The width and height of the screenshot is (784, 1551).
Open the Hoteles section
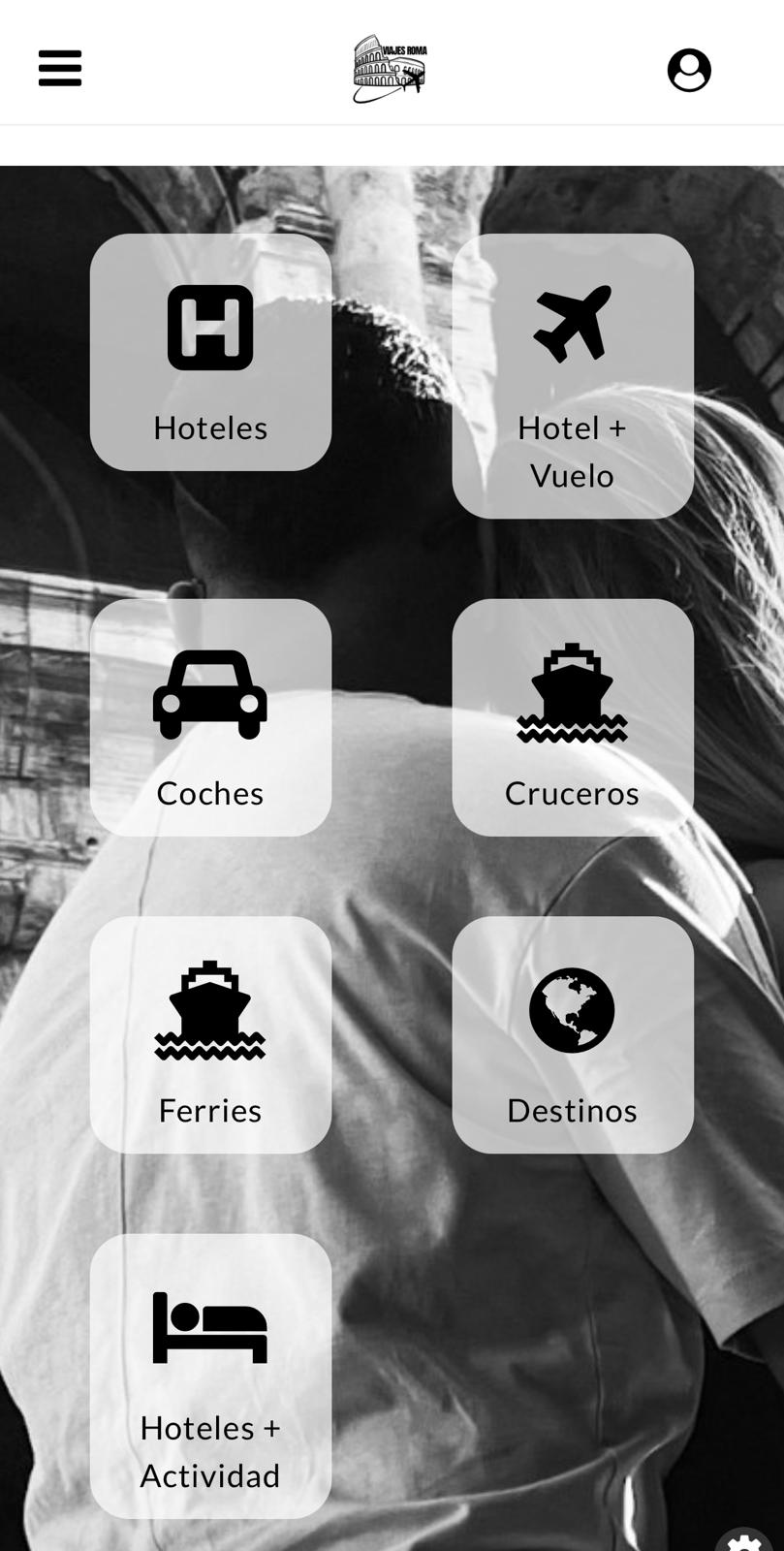210,353
